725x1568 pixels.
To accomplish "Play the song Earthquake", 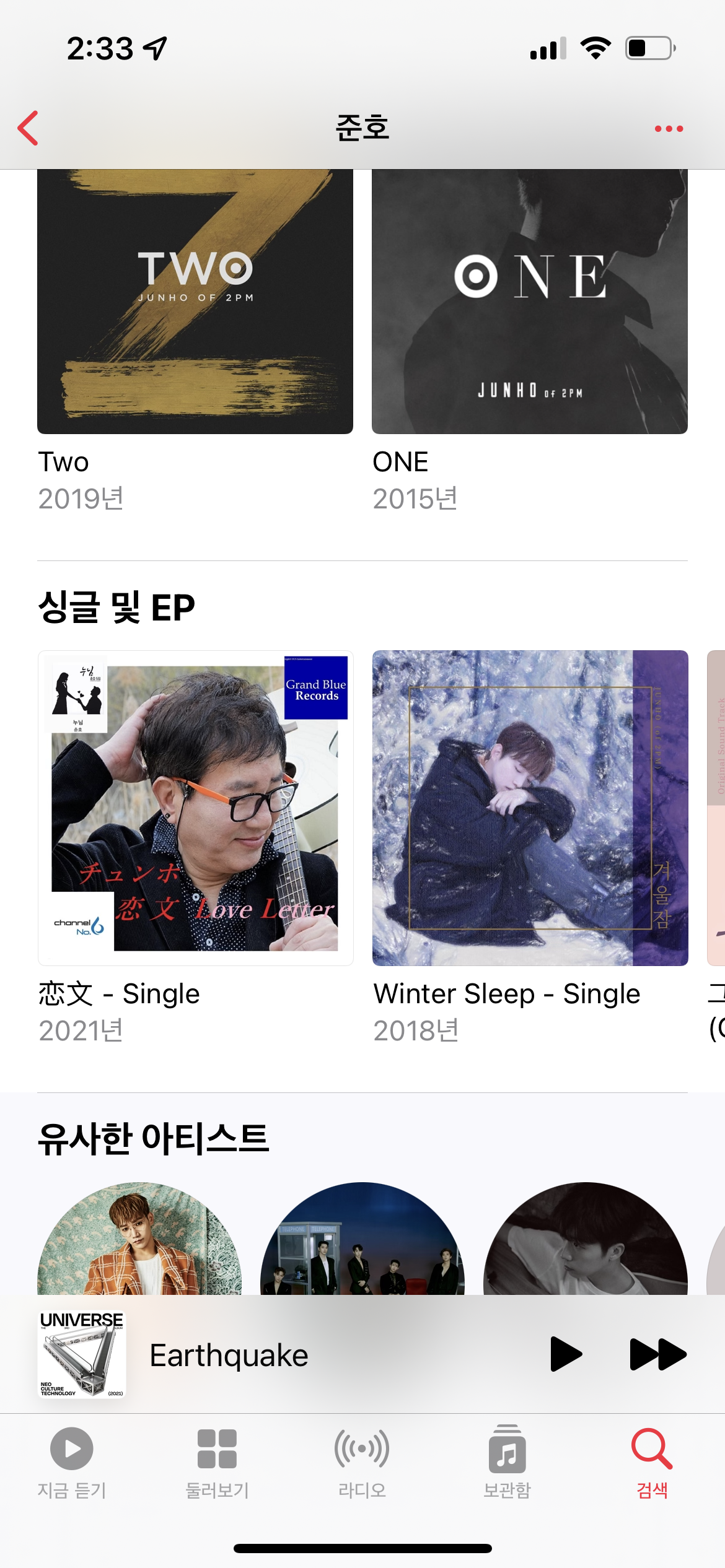I will [x=565, y=1354].
